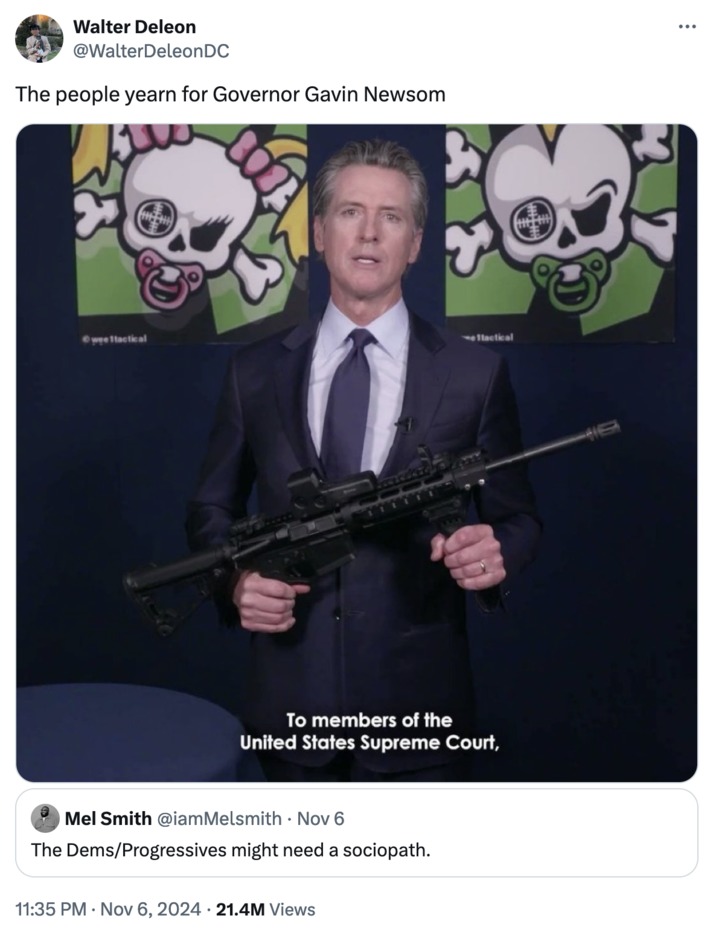716x933 pixels.
Task: Open the attached video still
Action: pos(356,452)
